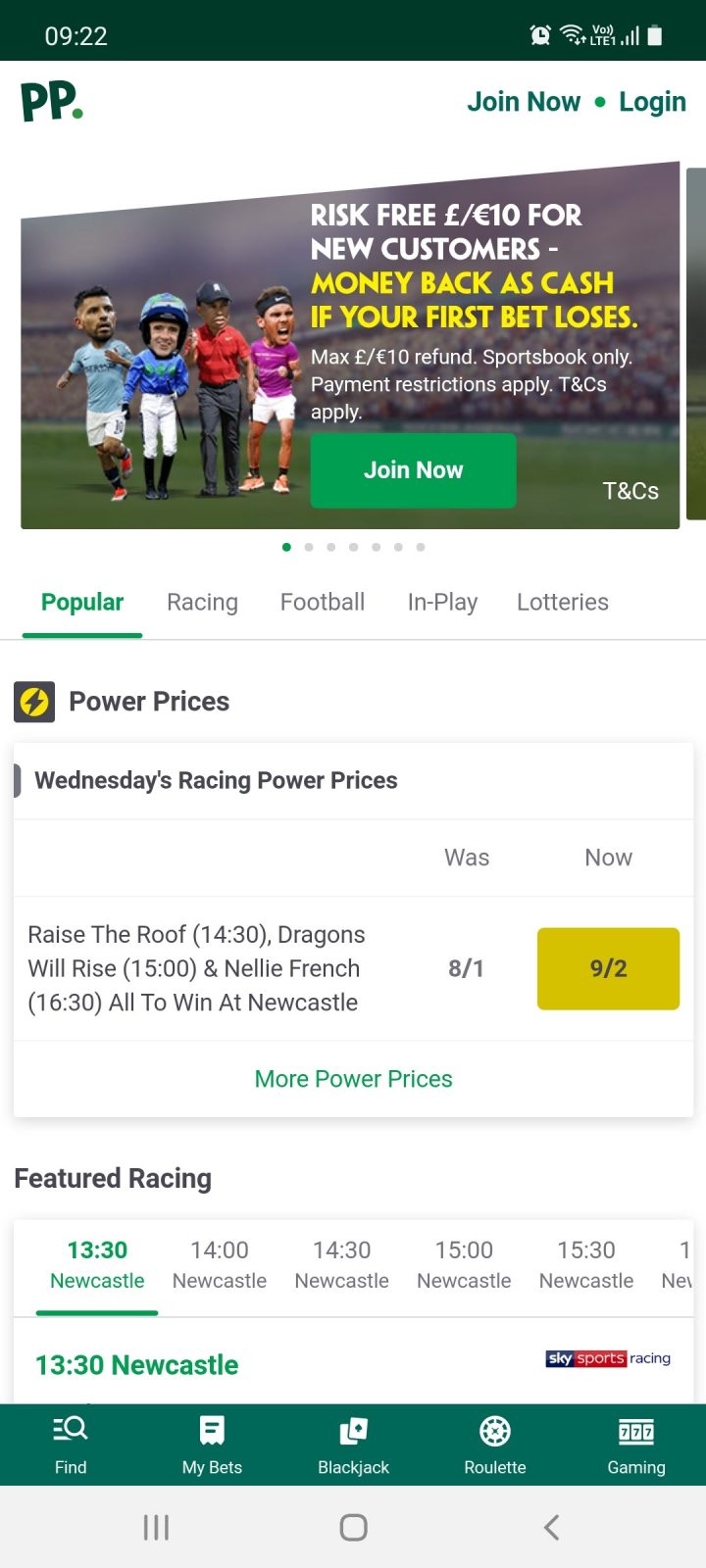Image resolution: width=706 pixels, height=1568 pixels.
Task: Open the In-Play tab
Action: click(442, 602)
